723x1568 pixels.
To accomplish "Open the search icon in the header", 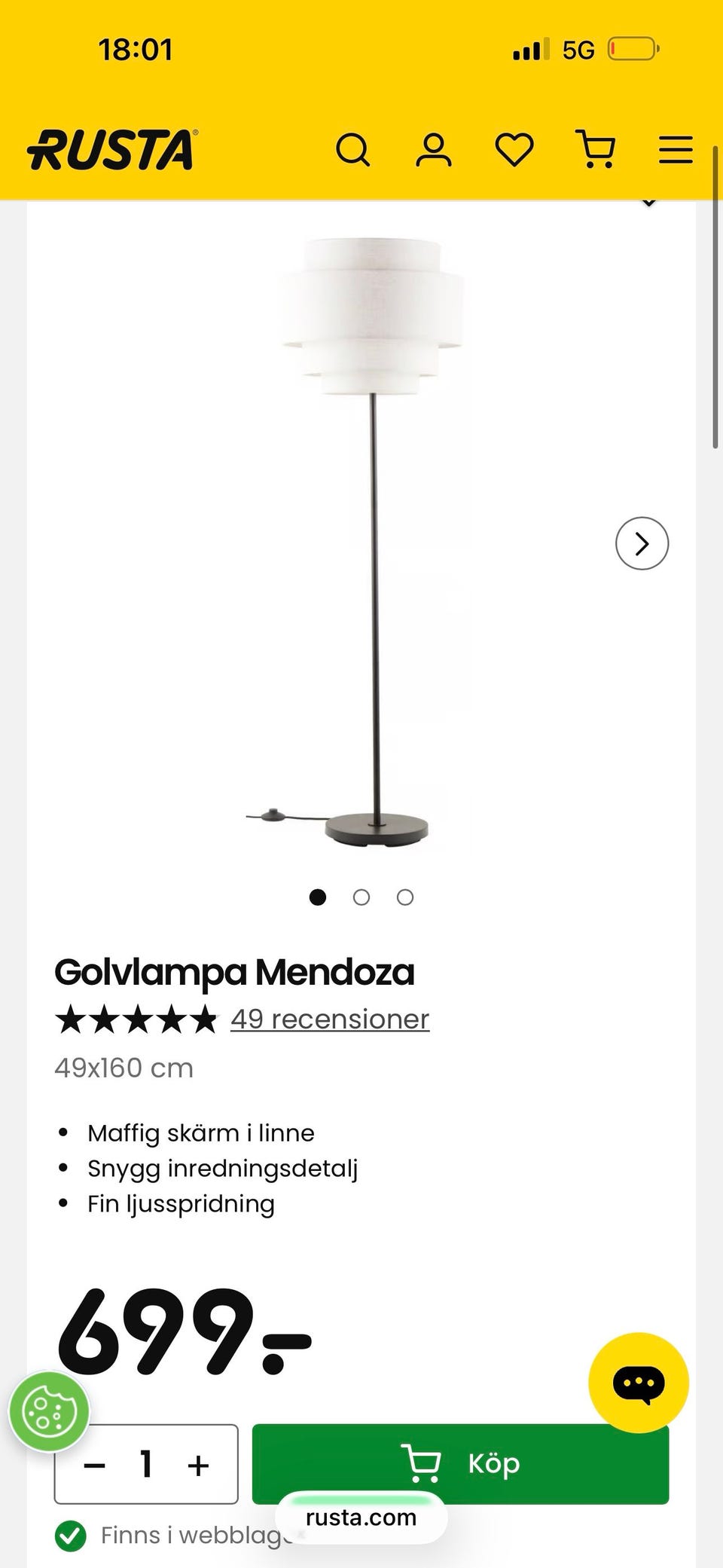I will [352, 149].
